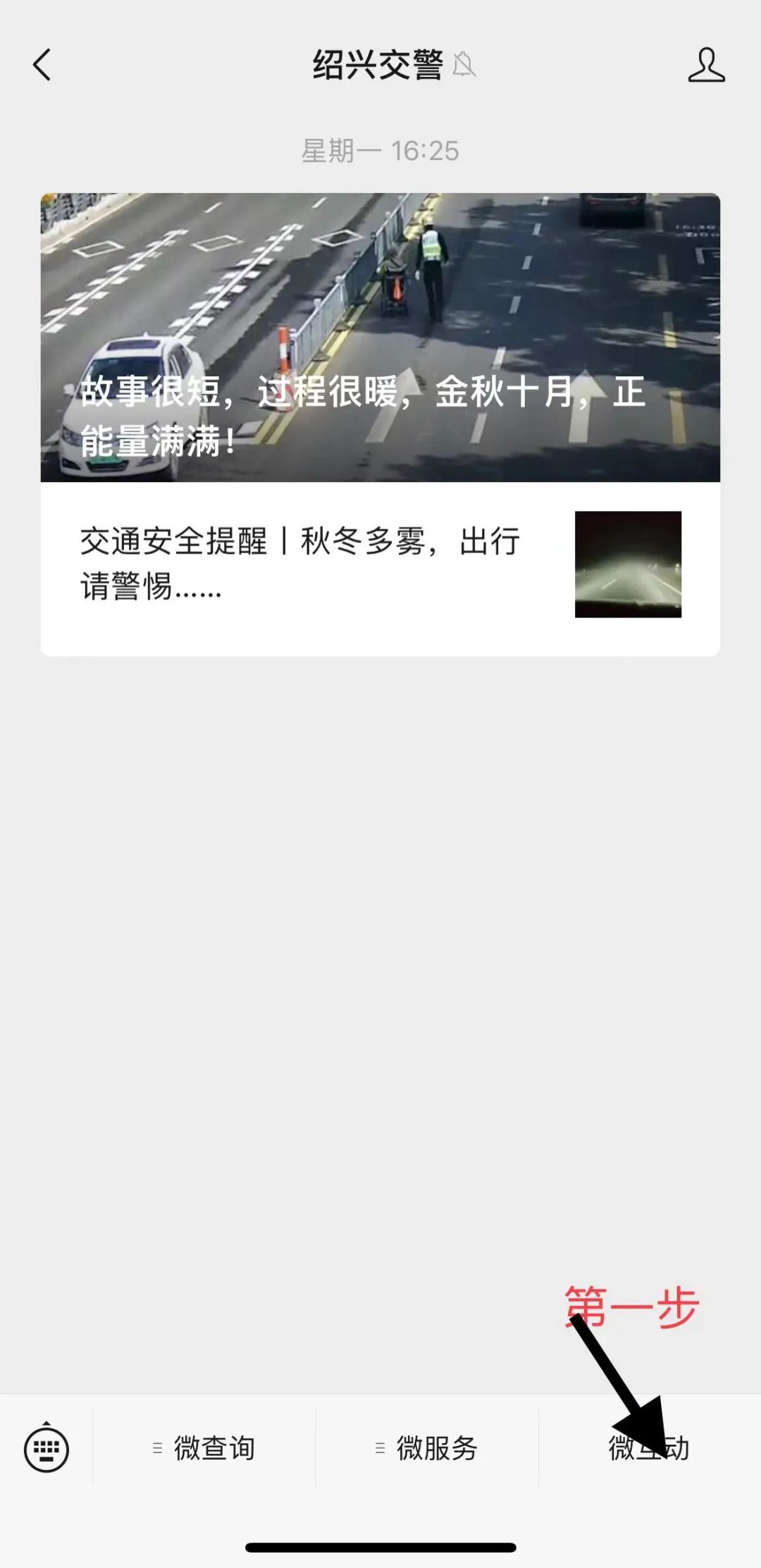The width and height of the screenshot is (761, 1568).
Task: Expand the 微服务 menu
Action: [427, 1449]
